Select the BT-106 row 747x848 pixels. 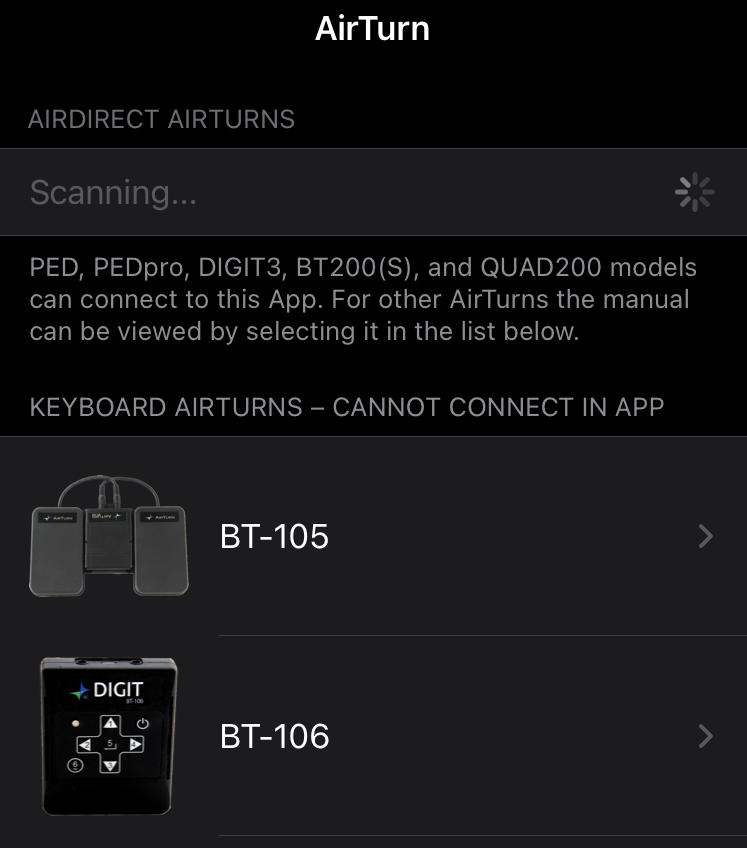[373, 737]
